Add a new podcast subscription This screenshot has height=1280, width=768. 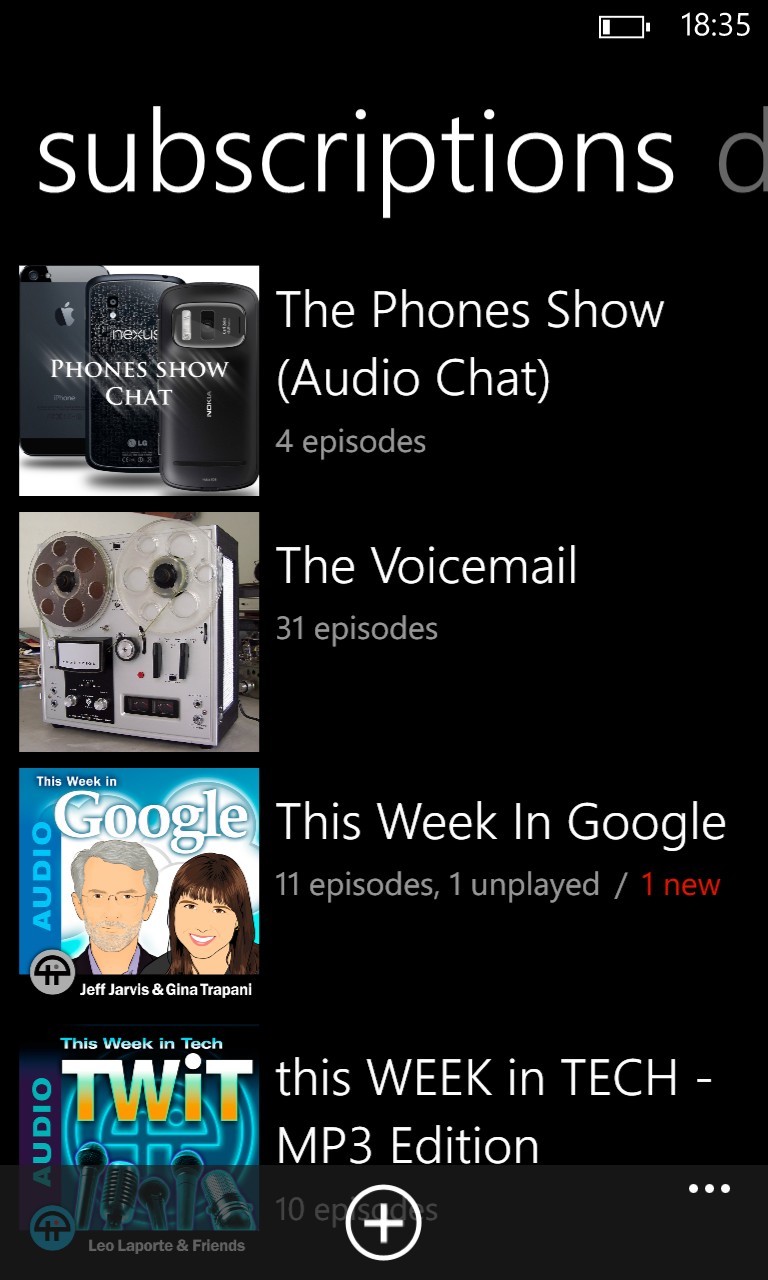click(x=383, y=1222)
